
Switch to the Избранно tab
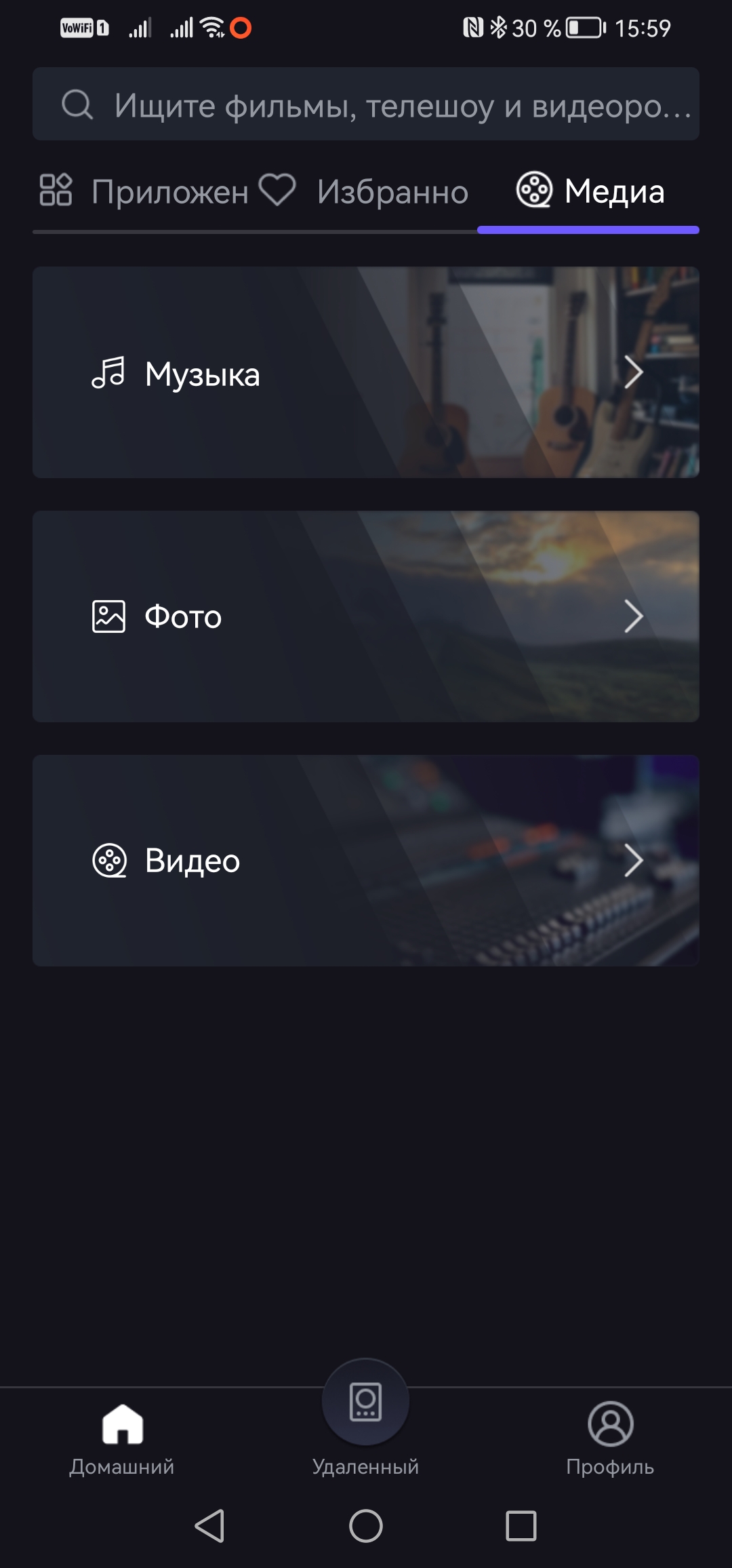click(x=366, y=191)
